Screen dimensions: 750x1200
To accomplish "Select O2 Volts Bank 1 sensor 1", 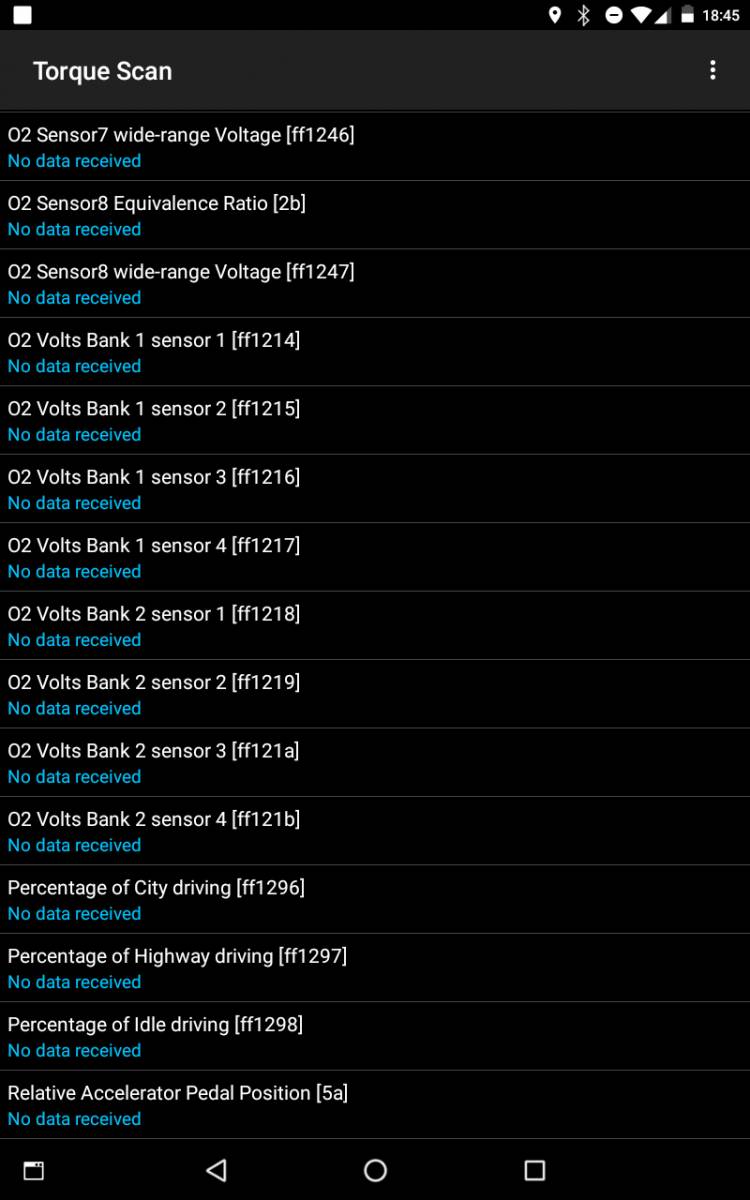I will pos(375,352).
